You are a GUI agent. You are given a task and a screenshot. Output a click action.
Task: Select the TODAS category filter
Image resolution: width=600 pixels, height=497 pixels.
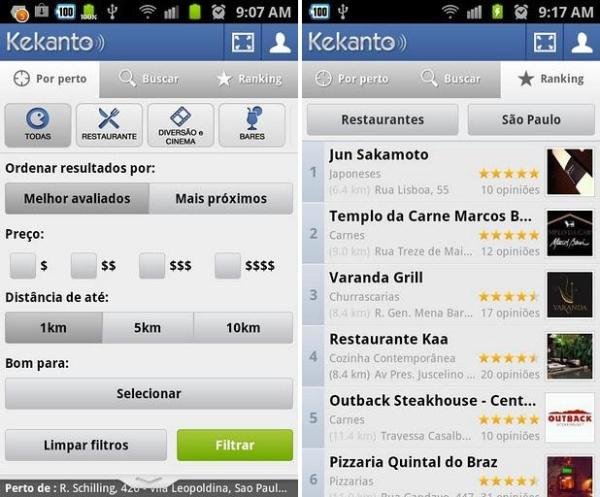(x=38, y=125)
